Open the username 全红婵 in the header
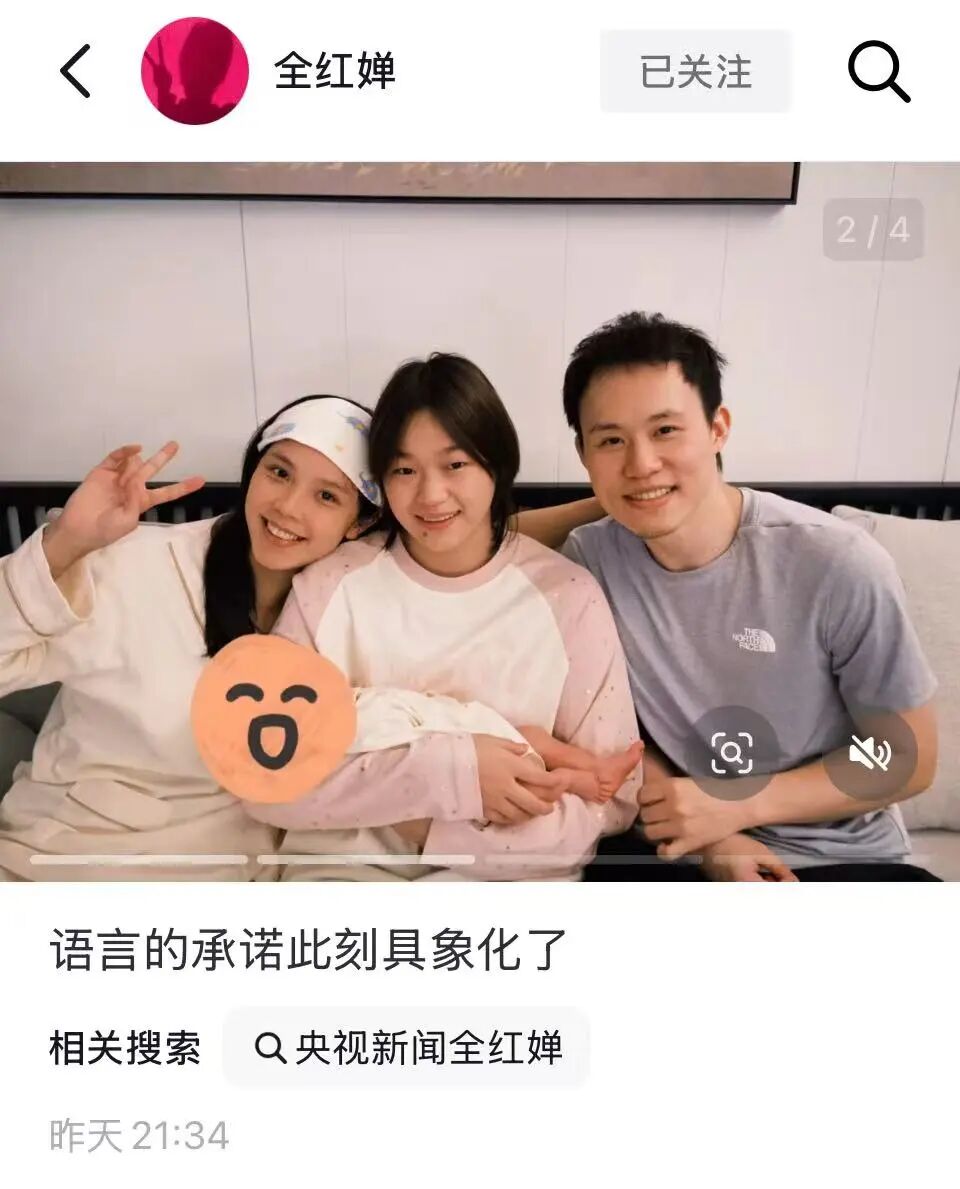This screenshot has width=960, height=1189. 335,71
